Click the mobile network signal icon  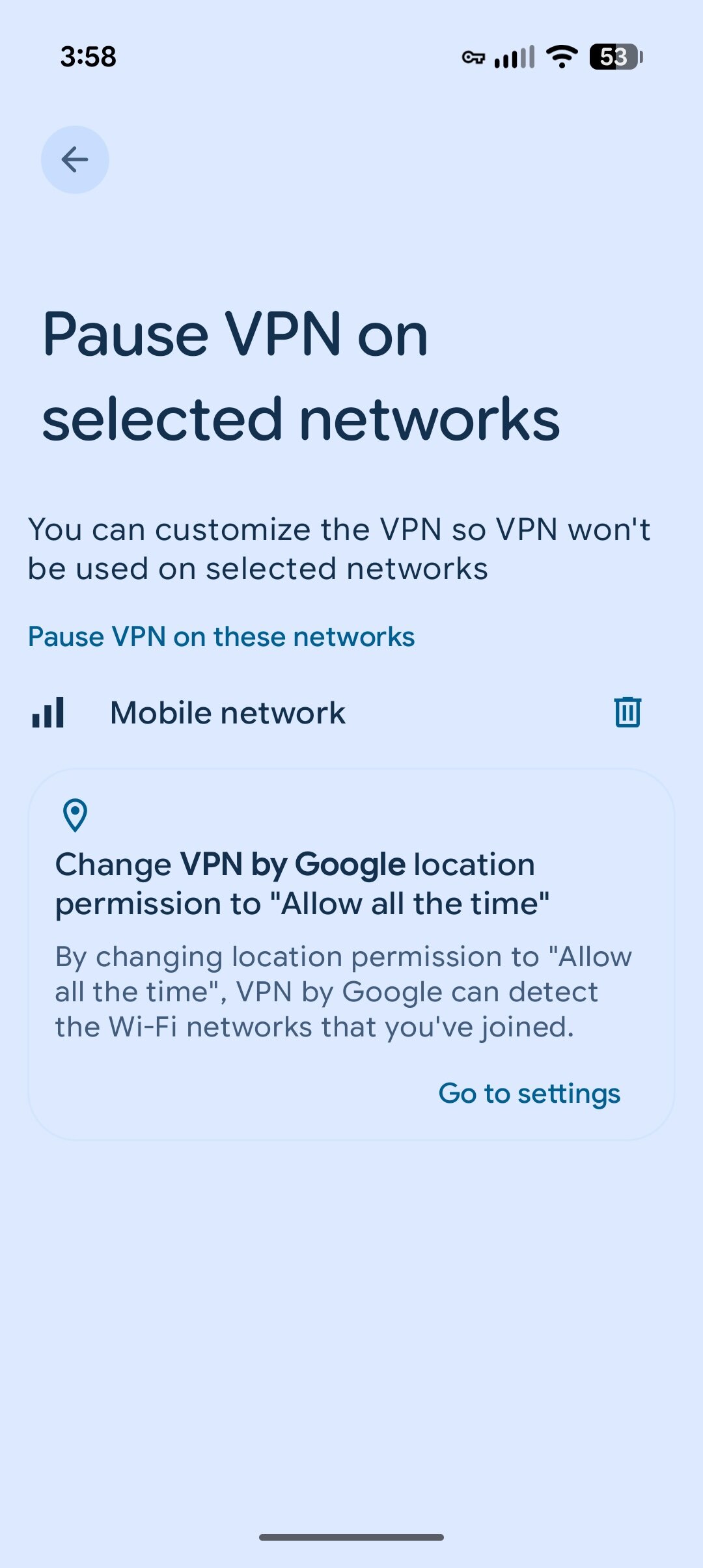click(x=49, y=711)
